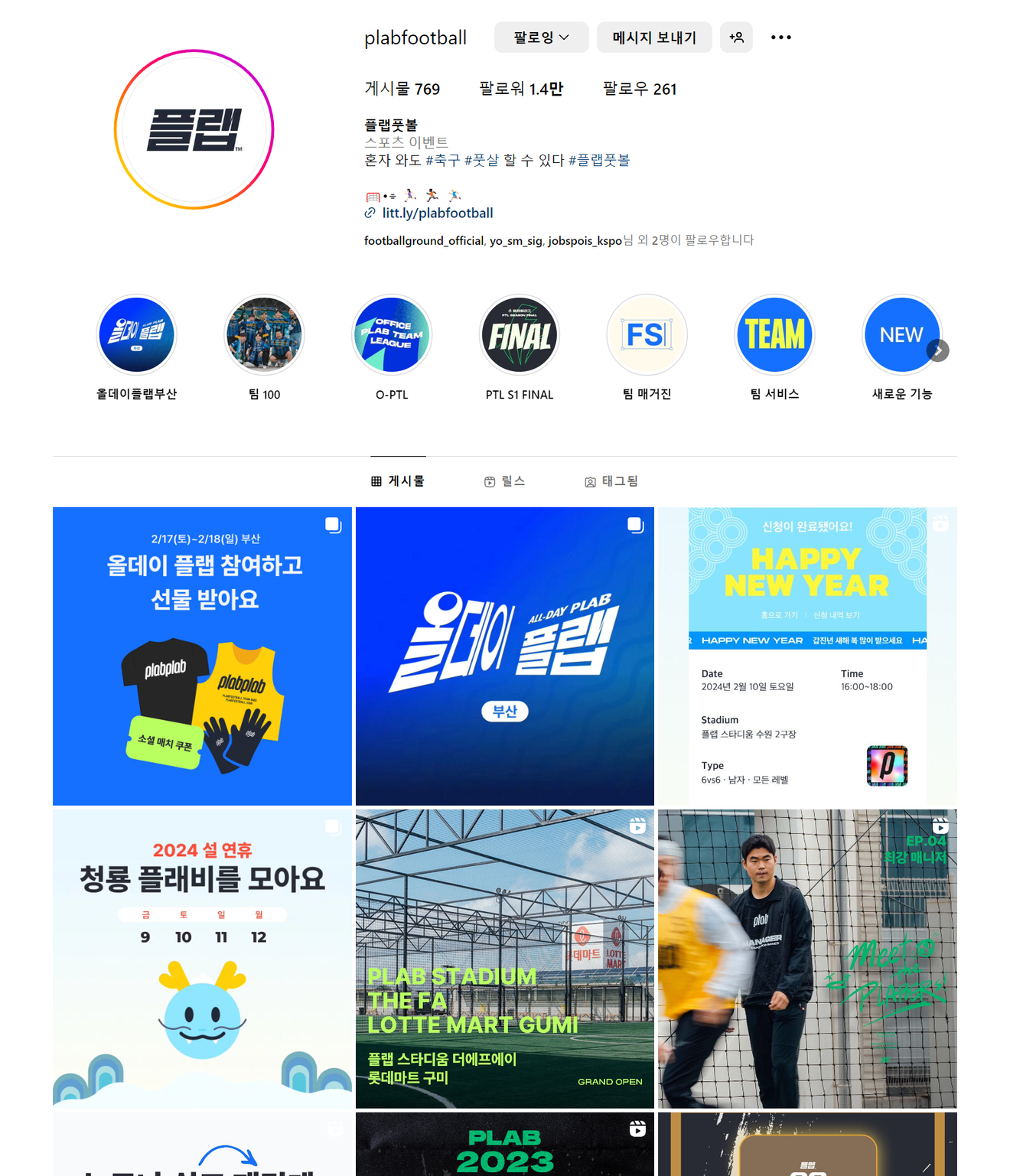1010x1176 pixels.
Task: Switch to the 태그됨 tab
Action: pos(611,481)
